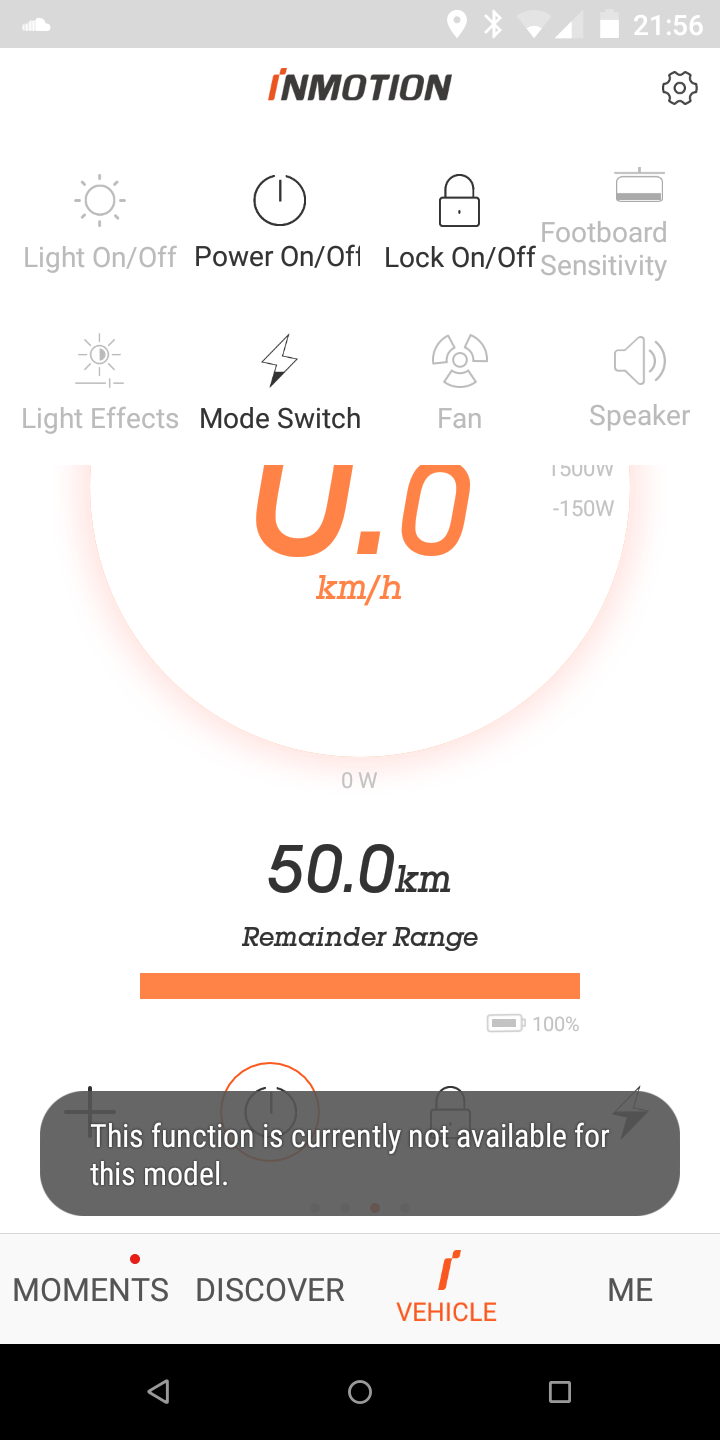Open Light Effects option
Image resolution: width=720 pixels, height=1440 pixels.
click(x=100, y=385)
